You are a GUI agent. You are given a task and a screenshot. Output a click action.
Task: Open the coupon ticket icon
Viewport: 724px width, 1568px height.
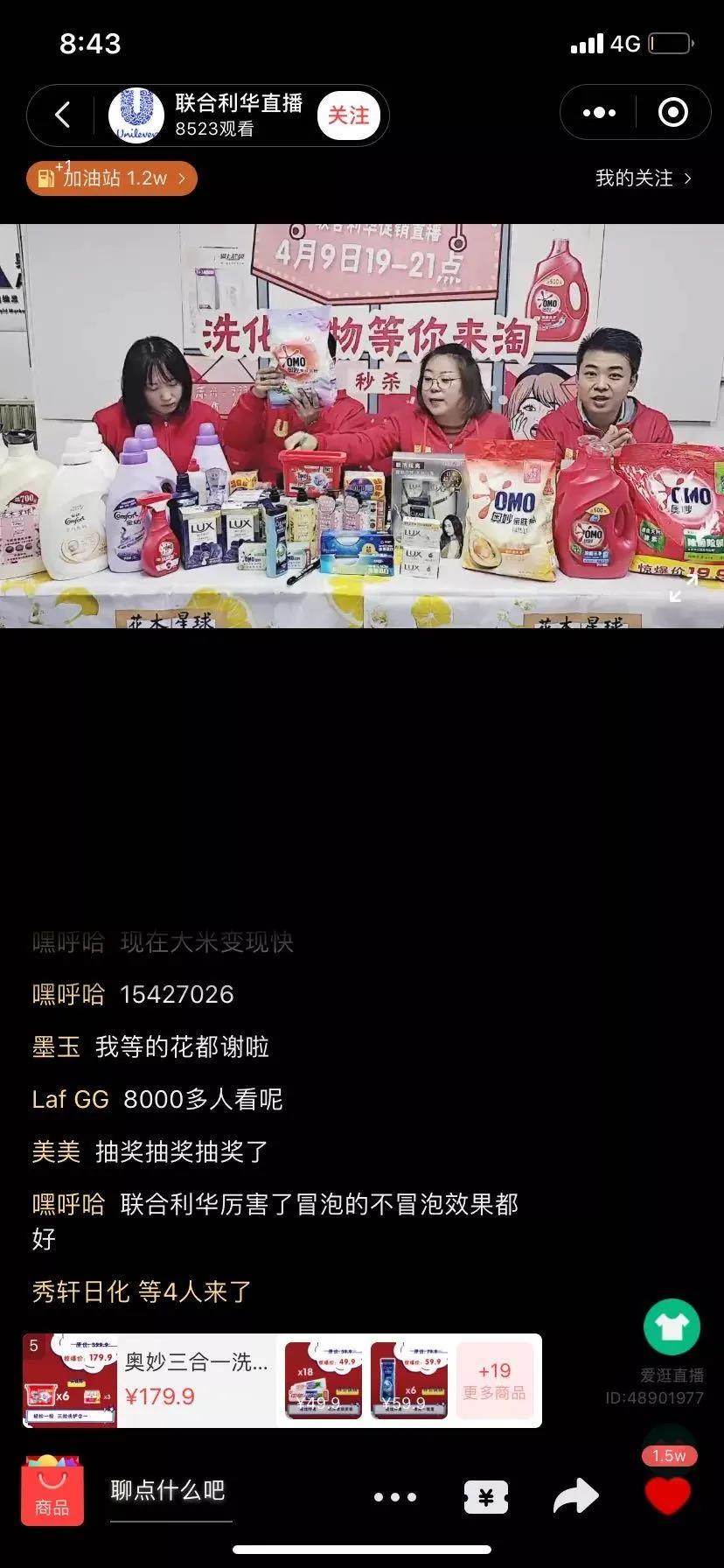coord(486,1497)
